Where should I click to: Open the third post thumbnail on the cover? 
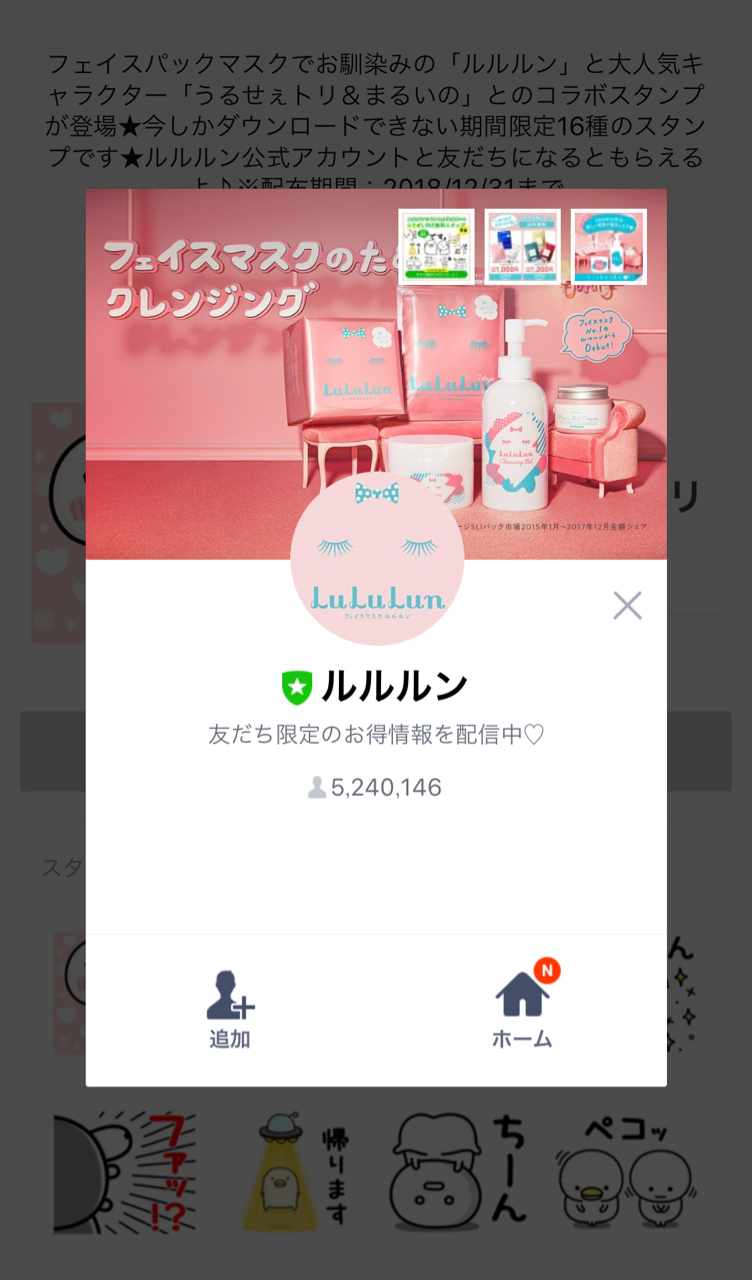(x=609, y=247)
